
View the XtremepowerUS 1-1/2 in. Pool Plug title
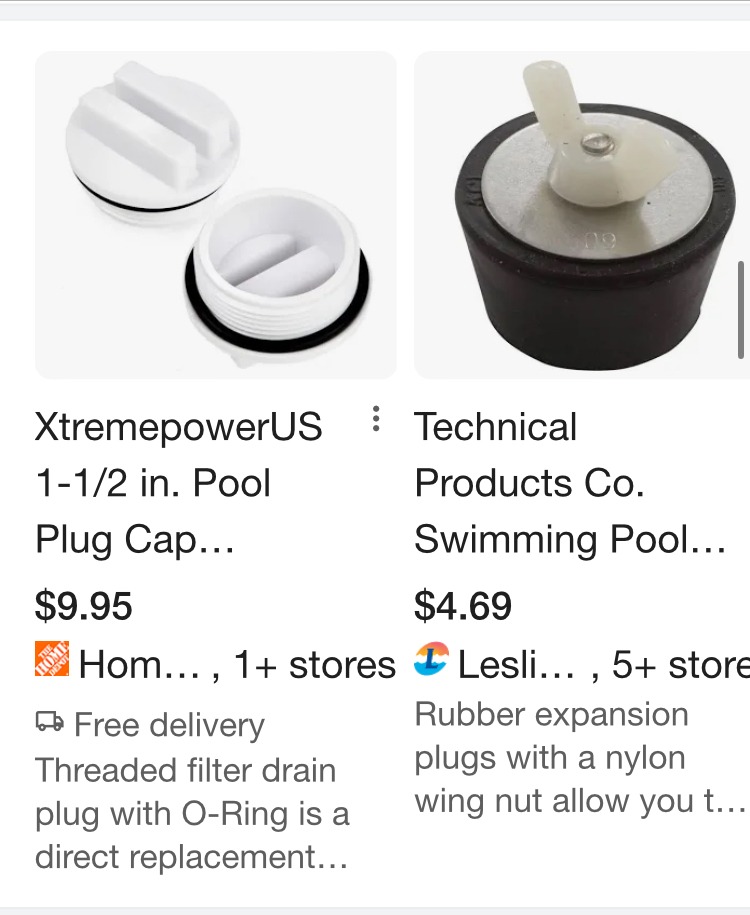(180, 483)
